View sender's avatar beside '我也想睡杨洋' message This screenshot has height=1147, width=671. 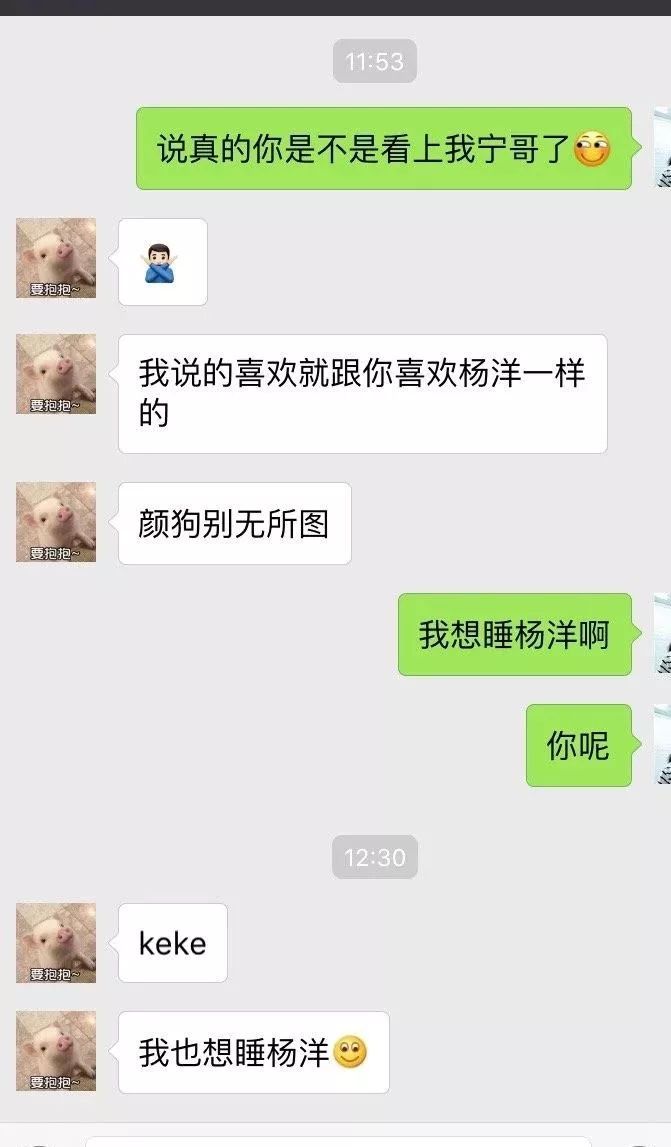pyautogui.click(x=56, y=1050)
